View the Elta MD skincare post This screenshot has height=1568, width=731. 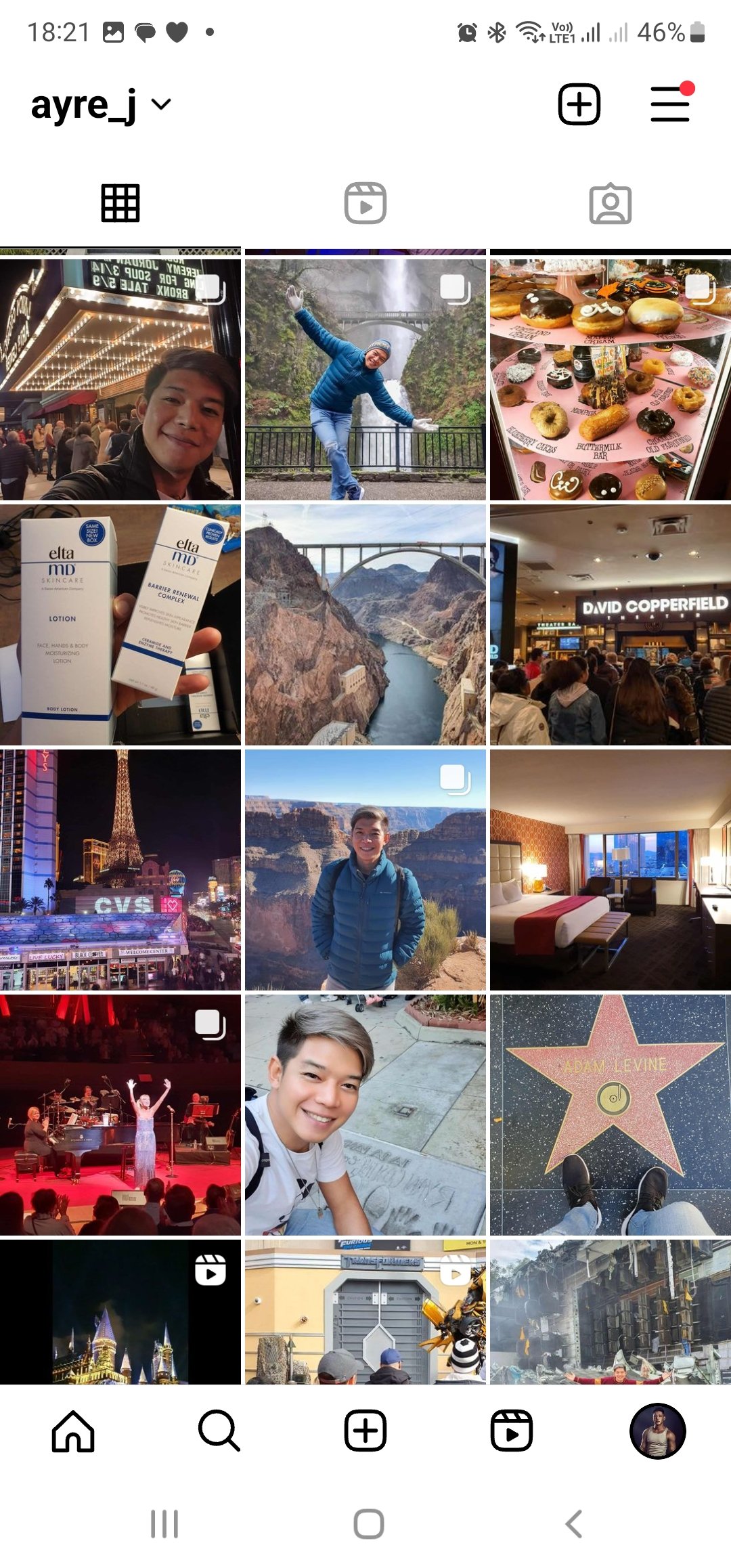[120, 625]
